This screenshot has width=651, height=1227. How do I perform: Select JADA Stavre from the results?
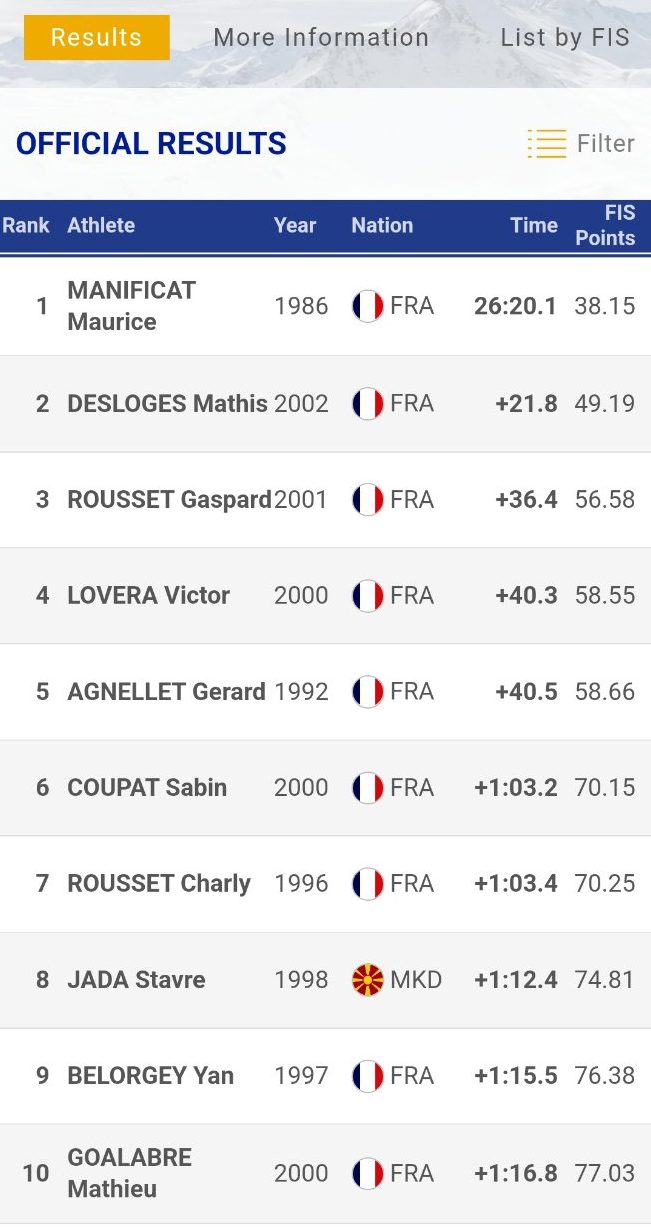325,979
